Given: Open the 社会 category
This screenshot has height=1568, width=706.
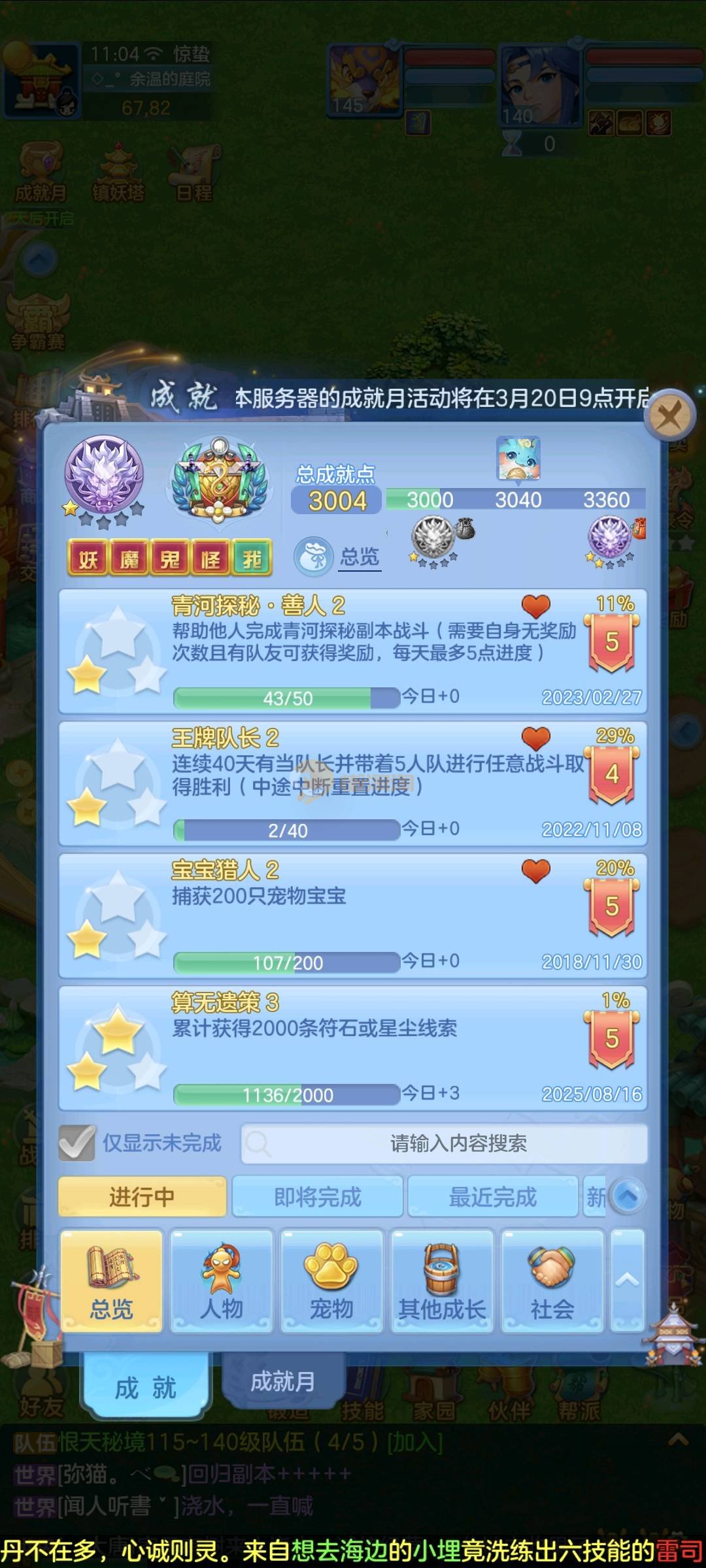Looking at the screenshot, I should click(x=552, y=1281).
